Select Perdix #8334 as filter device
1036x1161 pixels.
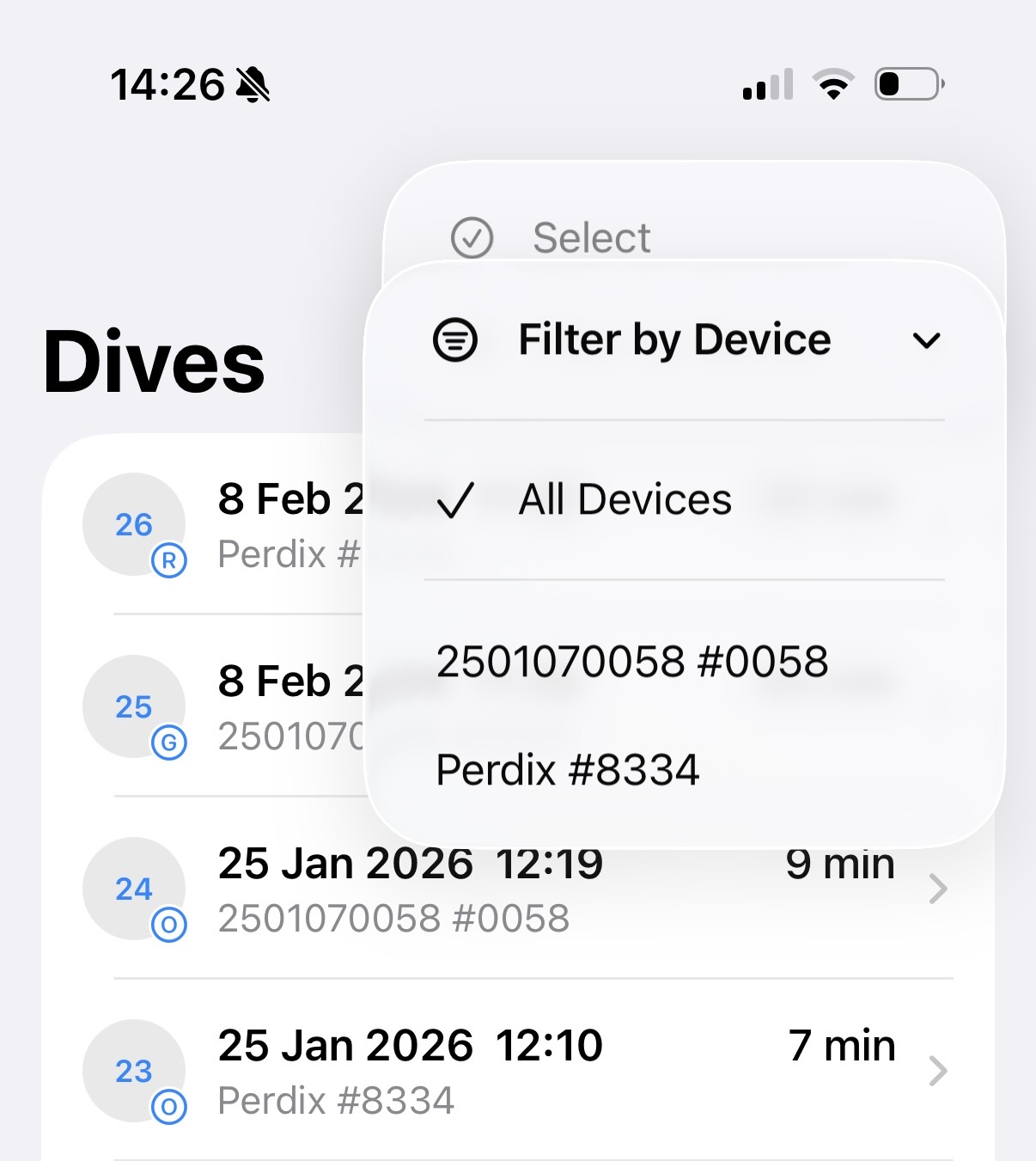[x=569, y=771]
